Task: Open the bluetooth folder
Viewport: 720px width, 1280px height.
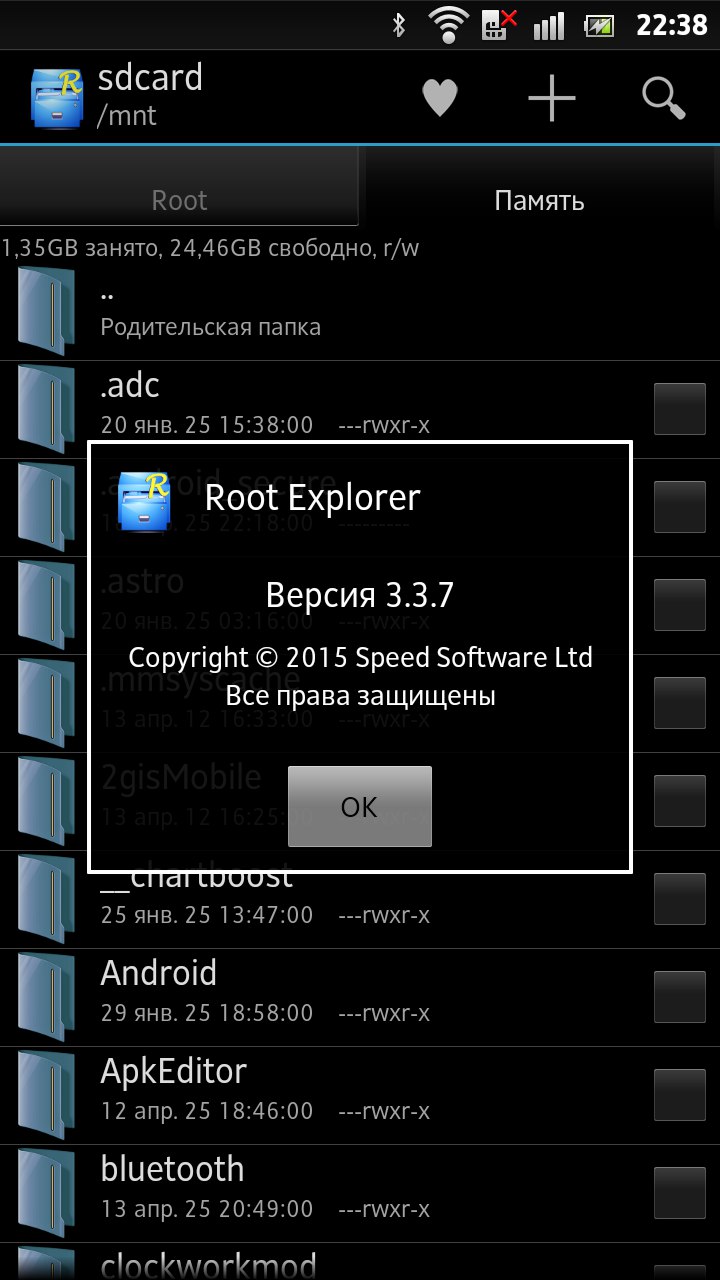Action: coord(300,1187)
